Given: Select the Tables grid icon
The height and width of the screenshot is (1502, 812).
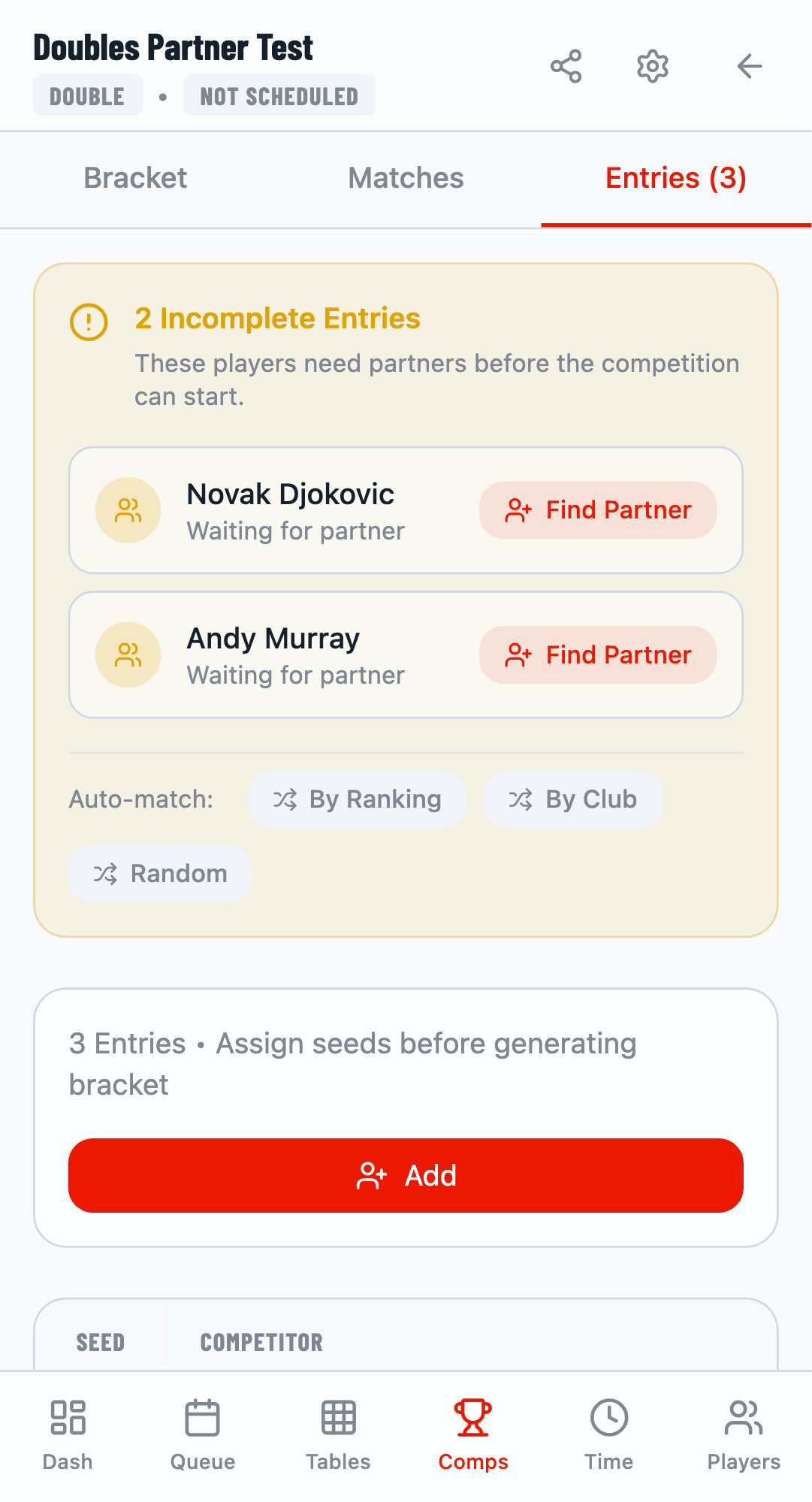Looking at the screenshot, I should [337, 1419].
